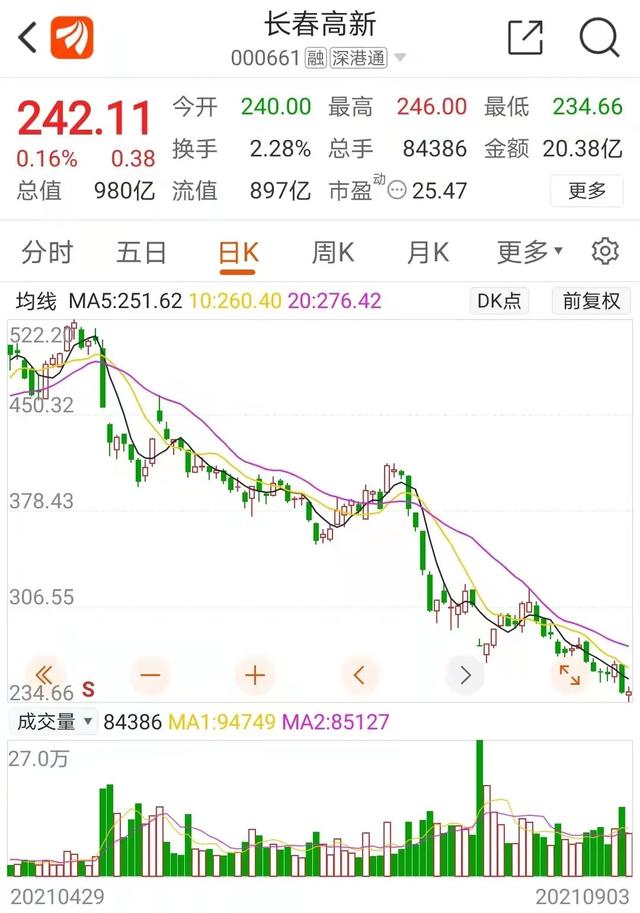Zoom in the K-line chart

tap(255, 675)
